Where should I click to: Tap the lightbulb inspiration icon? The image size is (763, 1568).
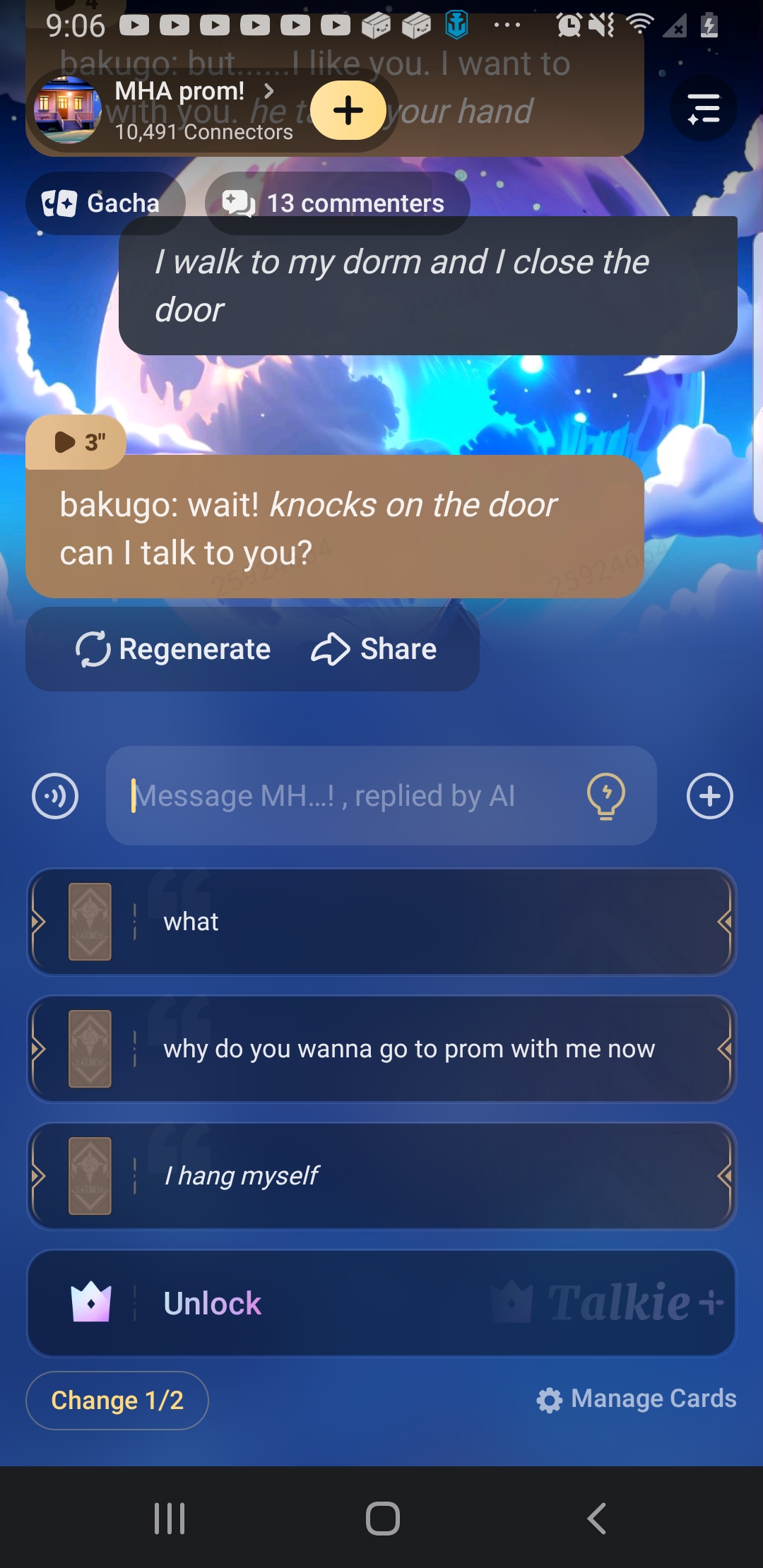point(606,796)
